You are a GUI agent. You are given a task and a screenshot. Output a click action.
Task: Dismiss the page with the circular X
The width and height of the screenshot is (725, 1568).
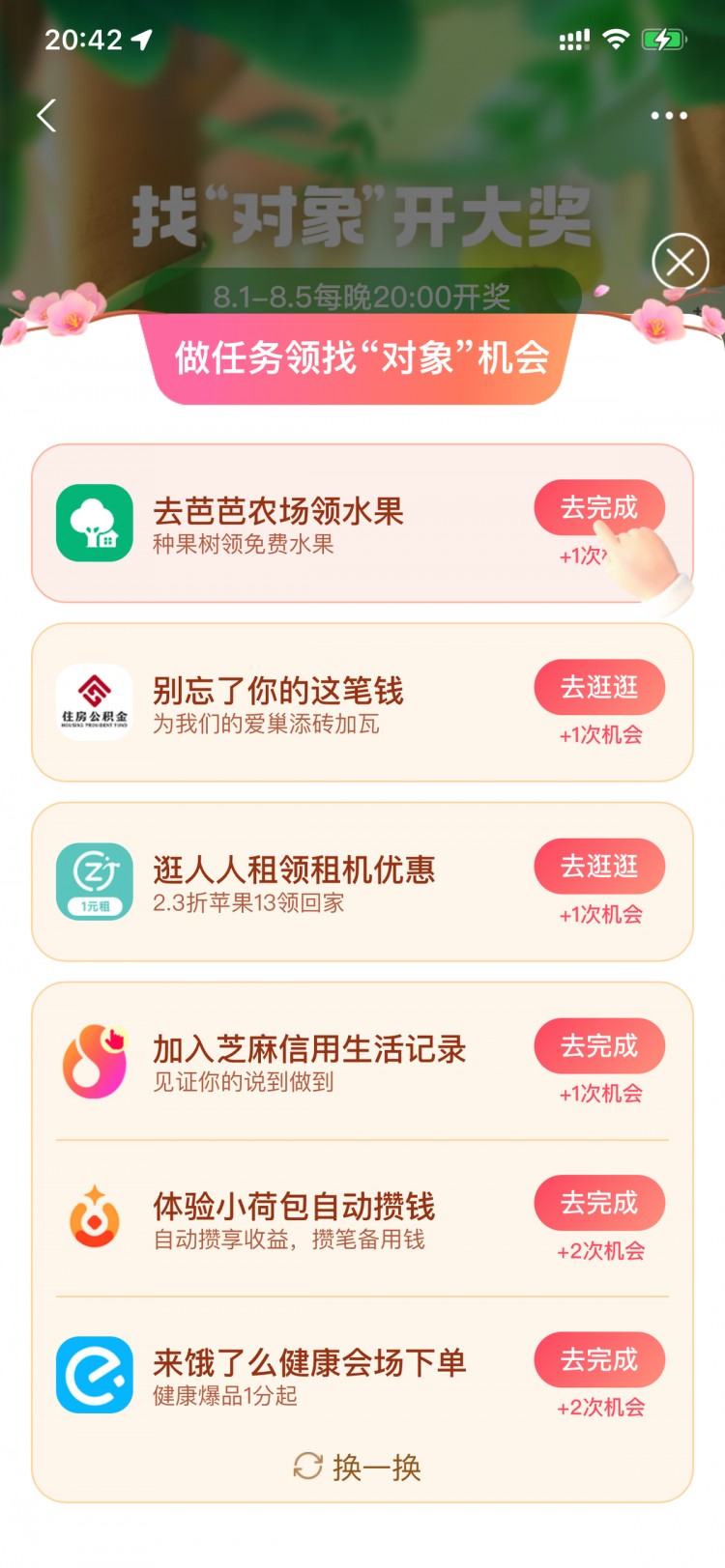pyautogui.click(x=681, y=261)
